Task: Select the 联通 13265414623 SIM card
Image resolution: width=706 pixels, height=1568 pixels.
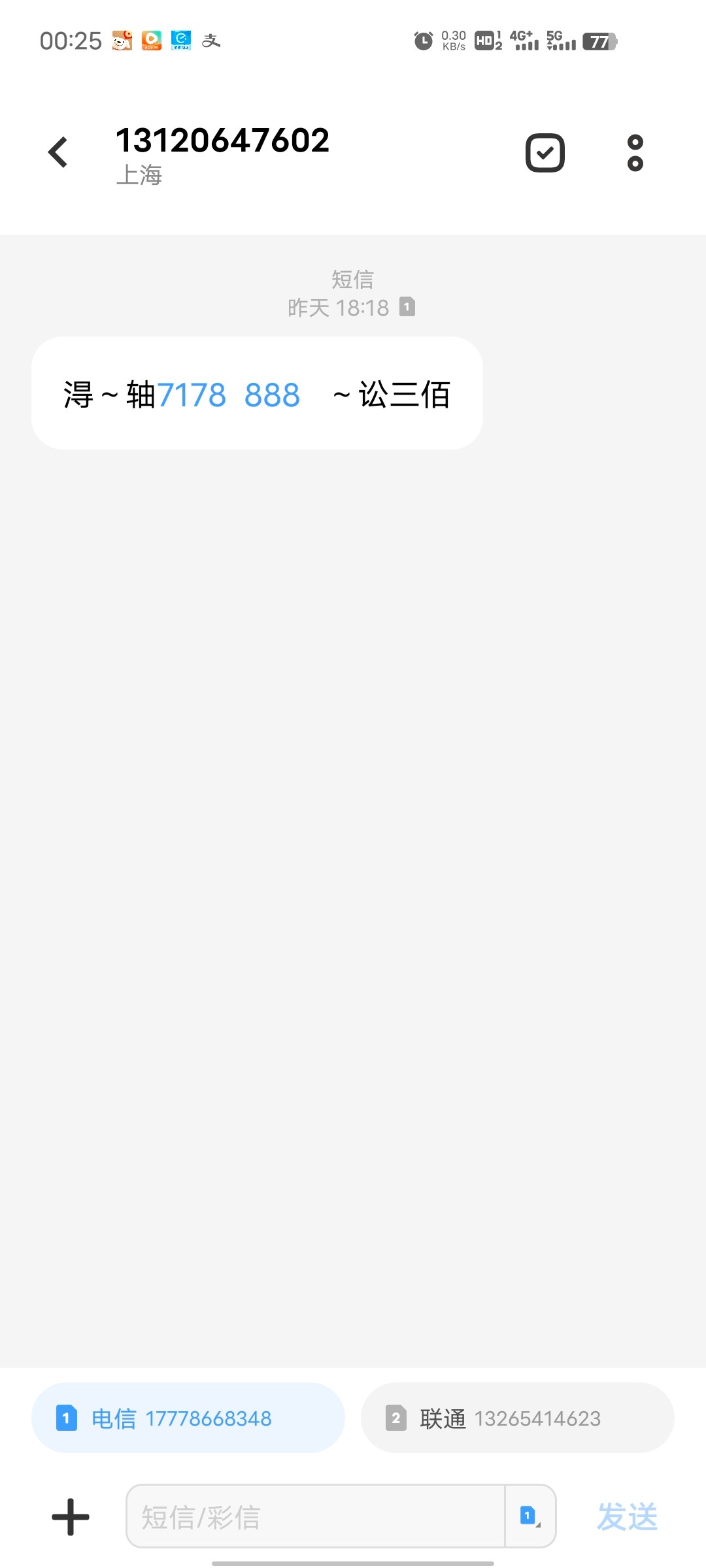Action: click(517, 1418)
